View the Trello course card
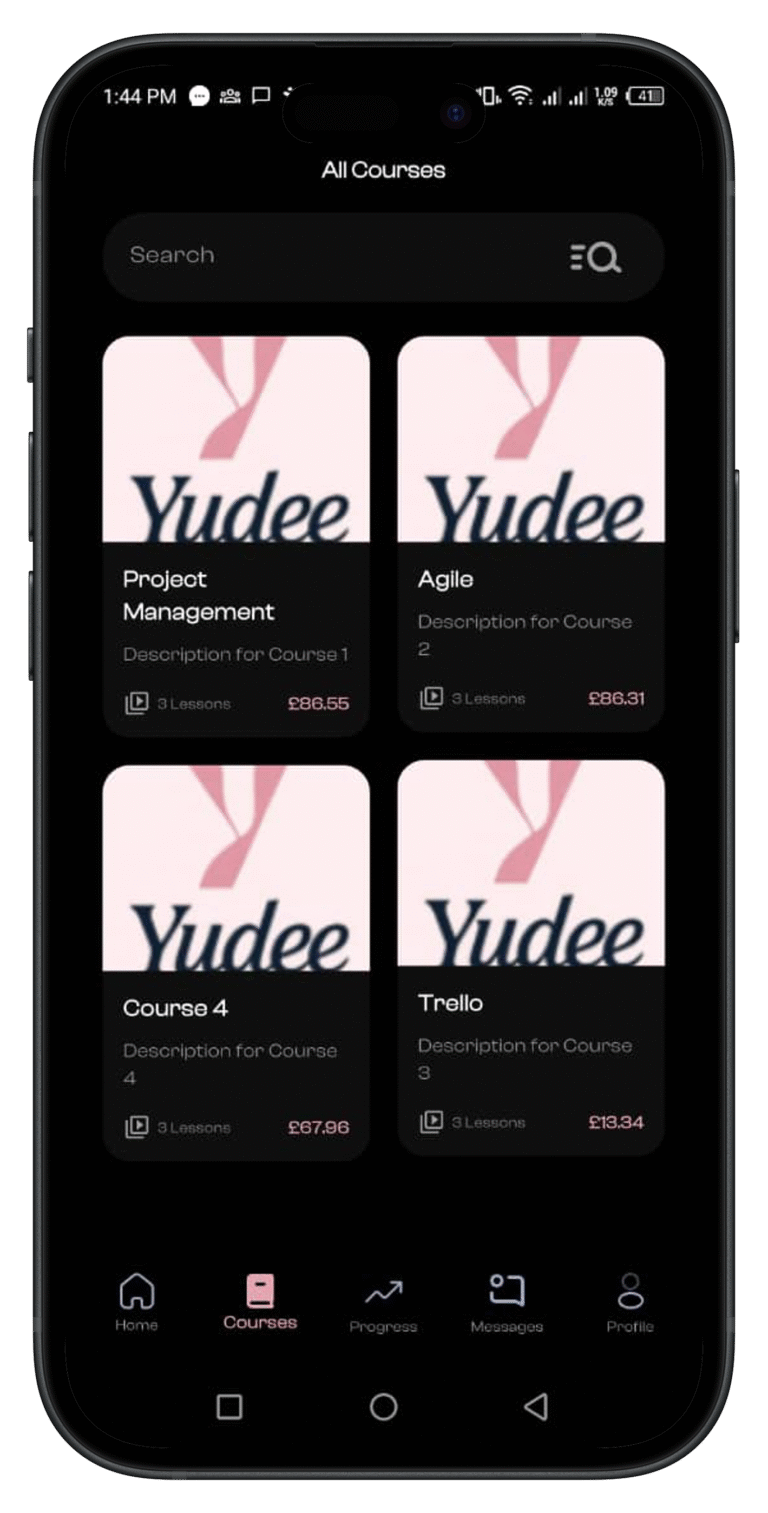 530,957
